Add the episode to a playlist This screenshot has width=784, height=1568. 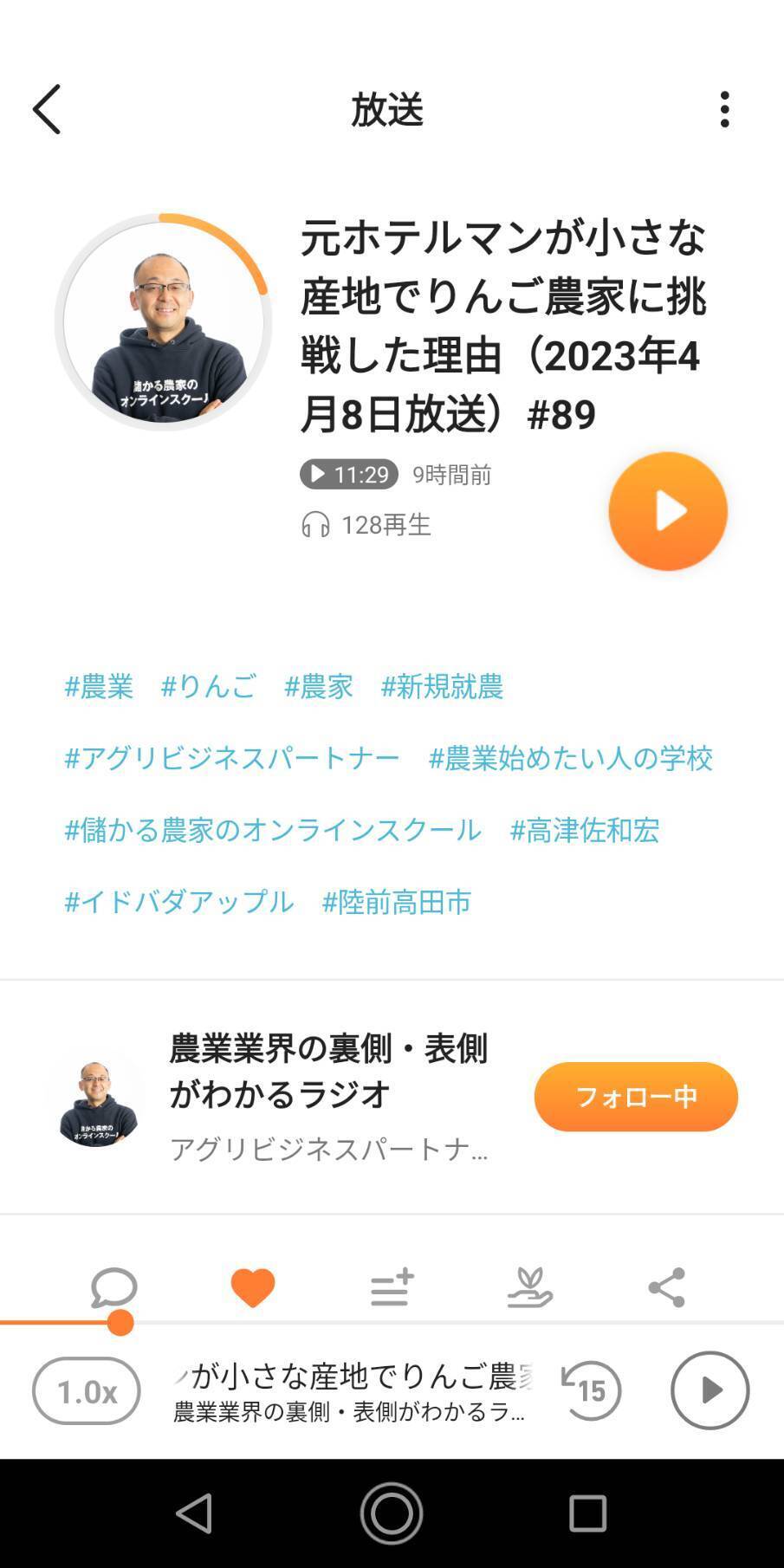click(392, 1287)
